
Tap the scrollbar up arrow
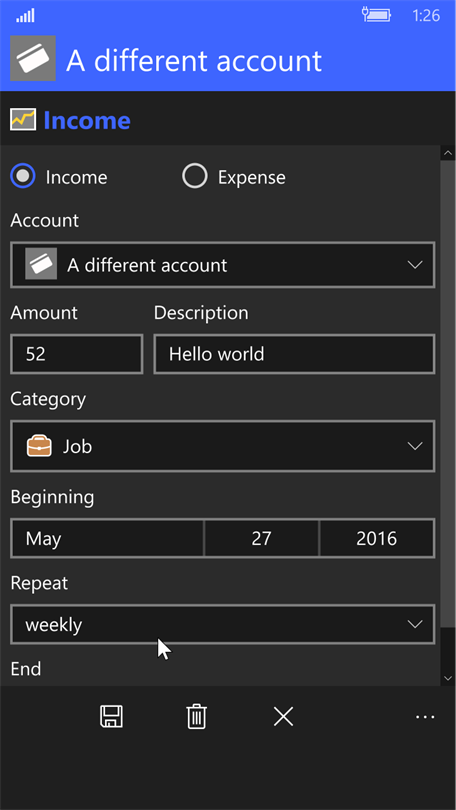tap(447, 152)
